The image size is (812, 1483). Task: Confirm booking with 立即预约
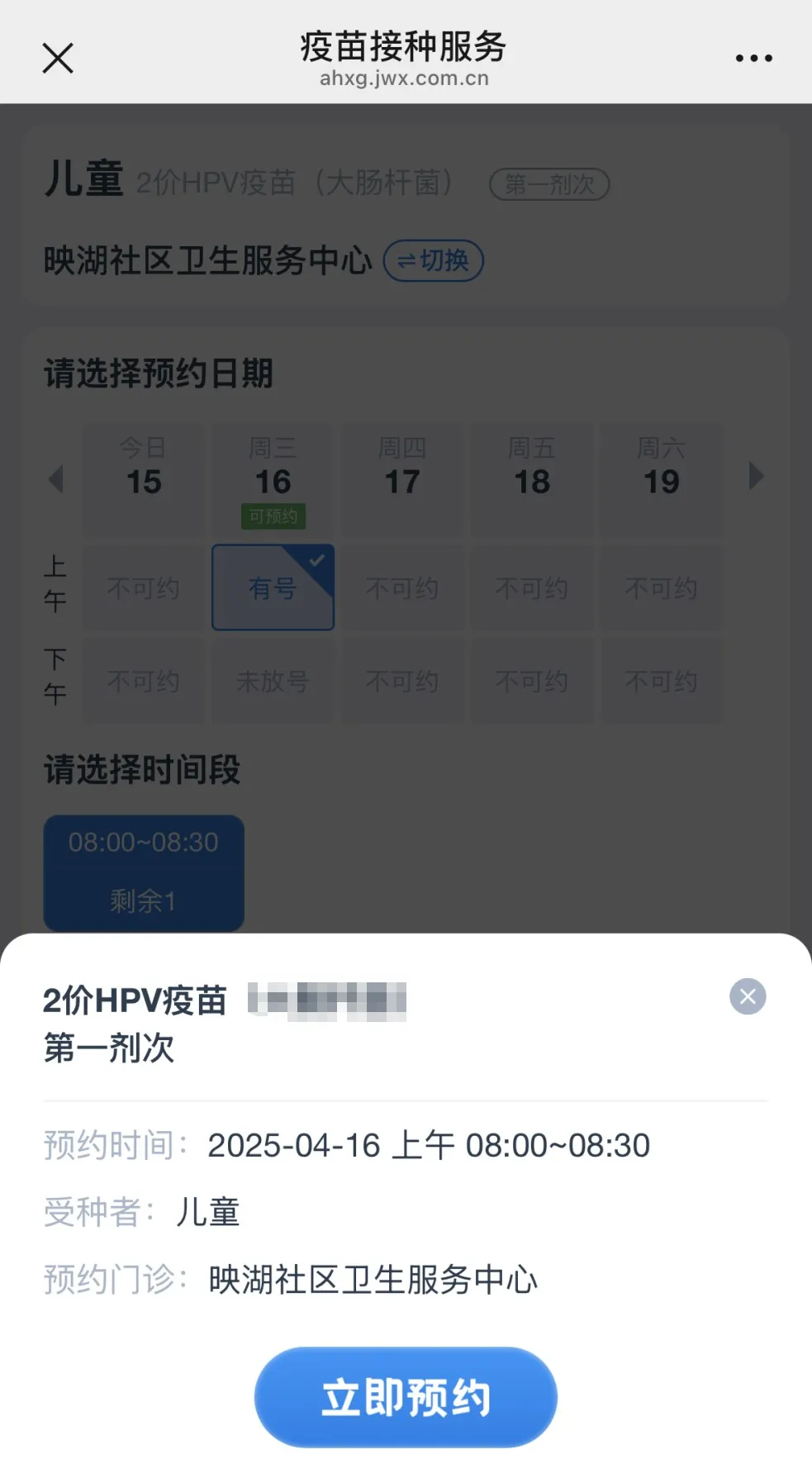[x=406, y=1397]
